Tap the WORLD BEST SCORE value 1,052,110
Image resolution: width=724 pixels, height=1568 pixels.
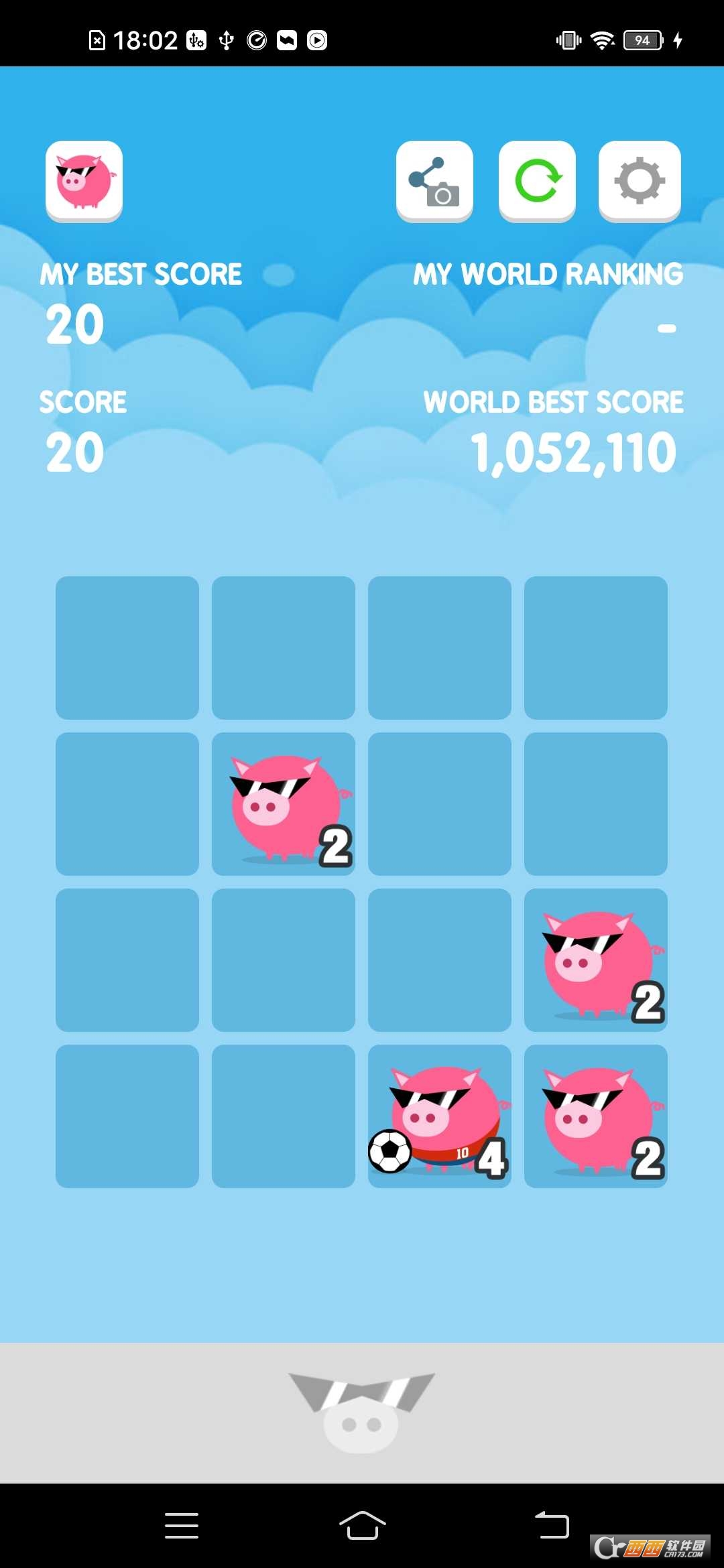point(573,450)
